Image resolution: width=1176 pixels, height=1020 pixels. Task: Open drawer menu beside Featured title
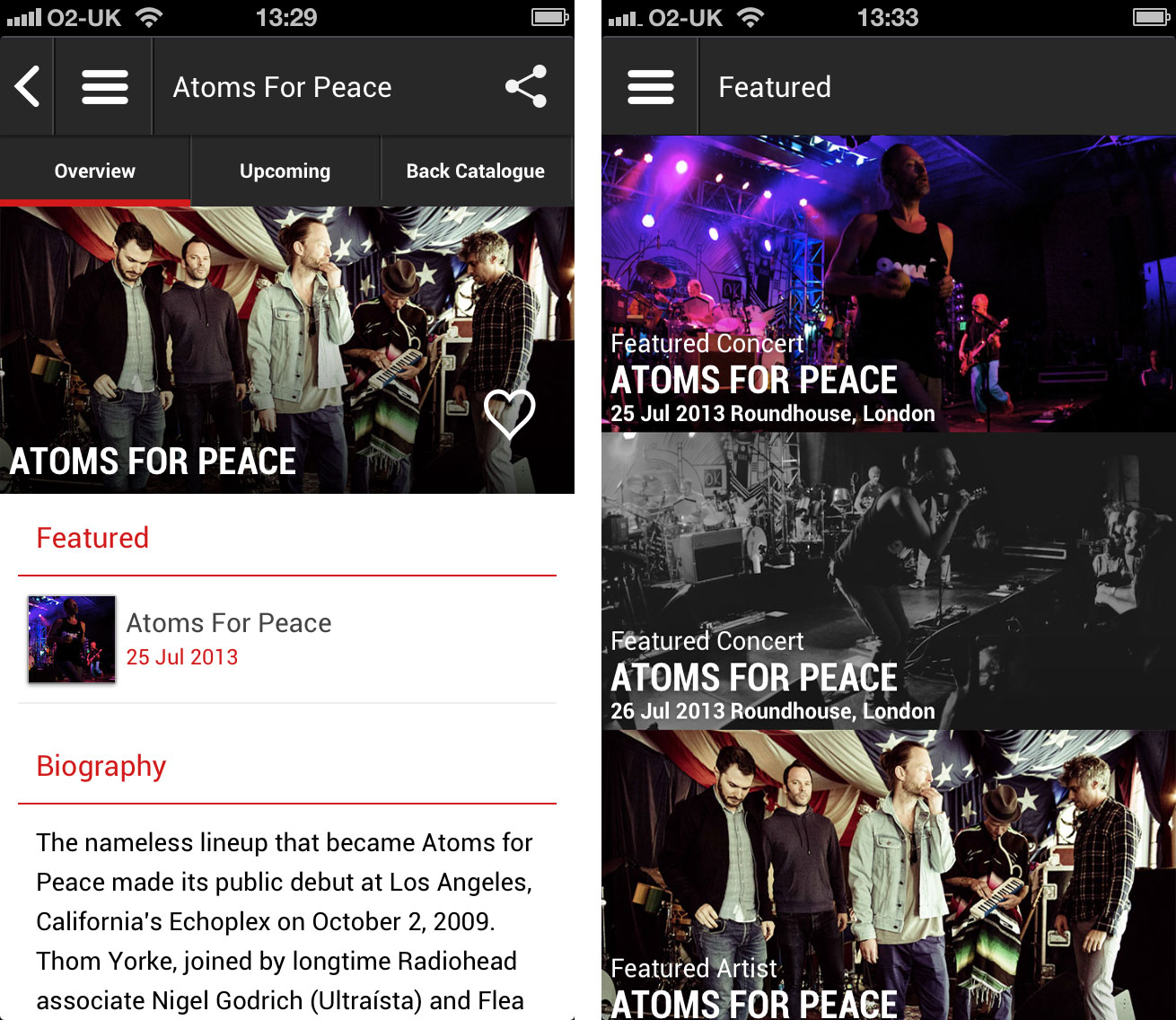650,87
